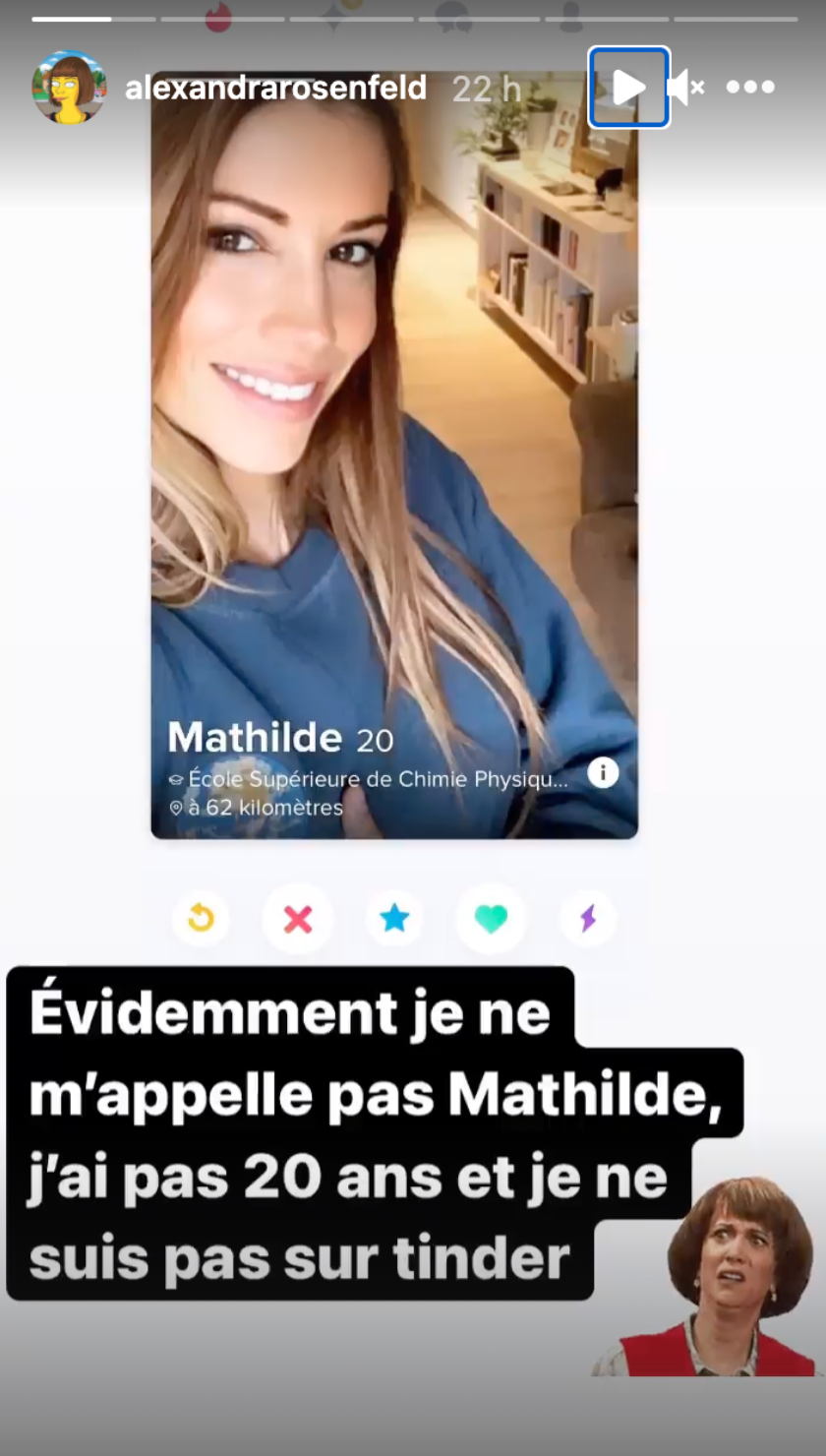Tap the story author's cartoon avatar

point(69,88)
